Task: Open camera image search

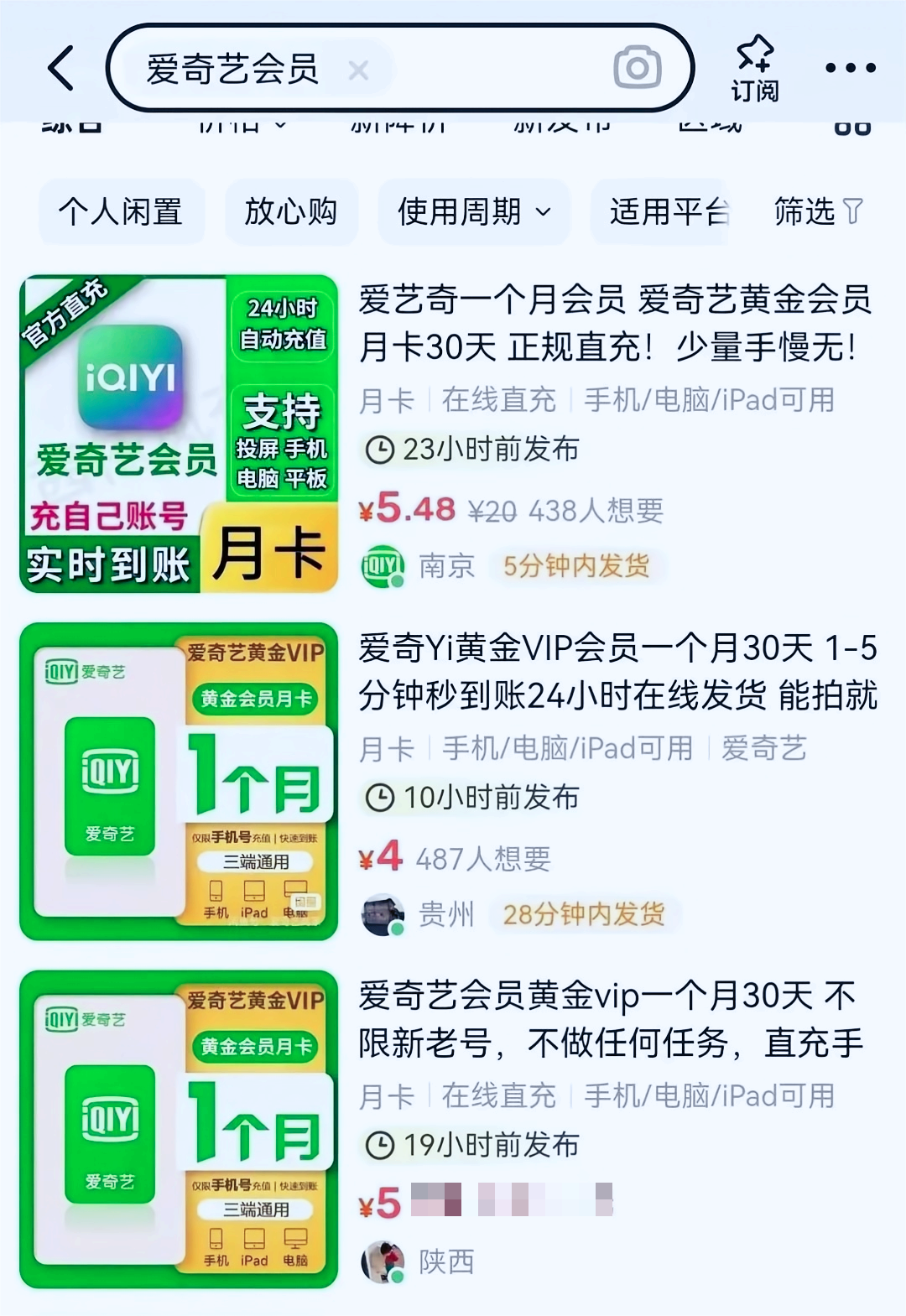Action: (638, 68)
